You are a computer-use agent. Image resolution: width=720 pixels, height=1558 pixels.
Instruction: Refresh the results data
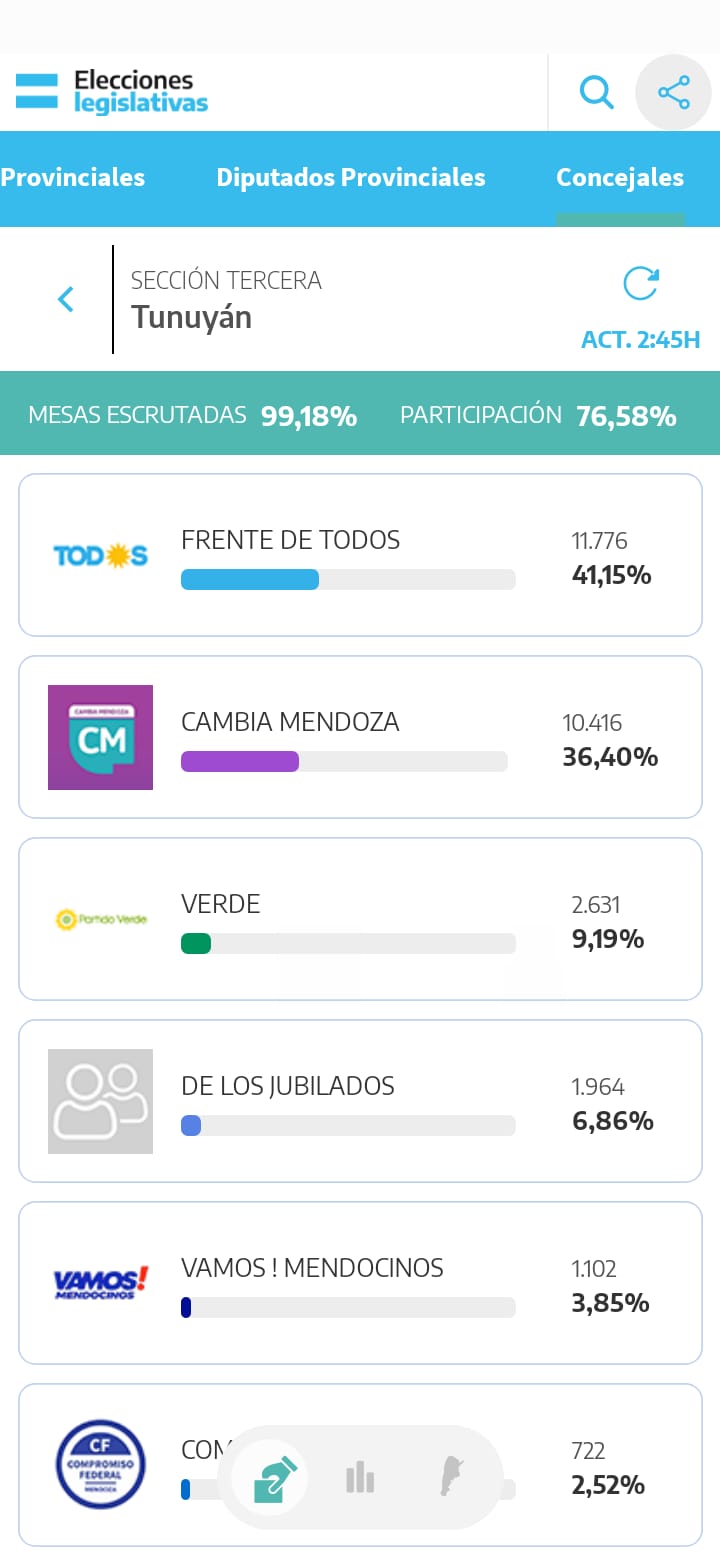tap(641, 283)
